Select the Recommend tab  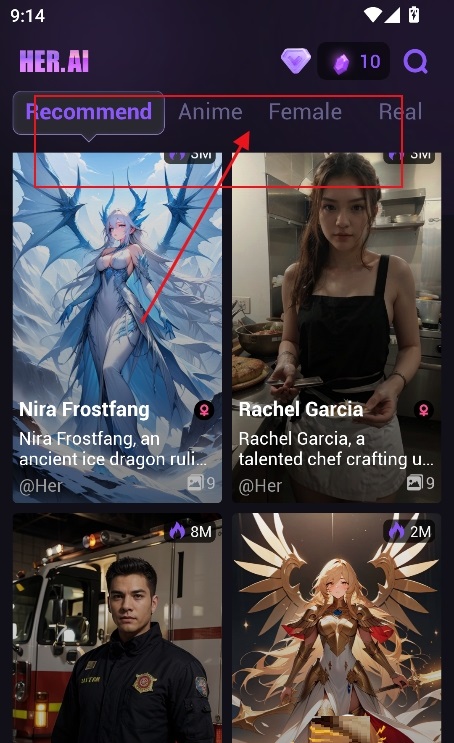pyautogui.click(x=89, y=112)
